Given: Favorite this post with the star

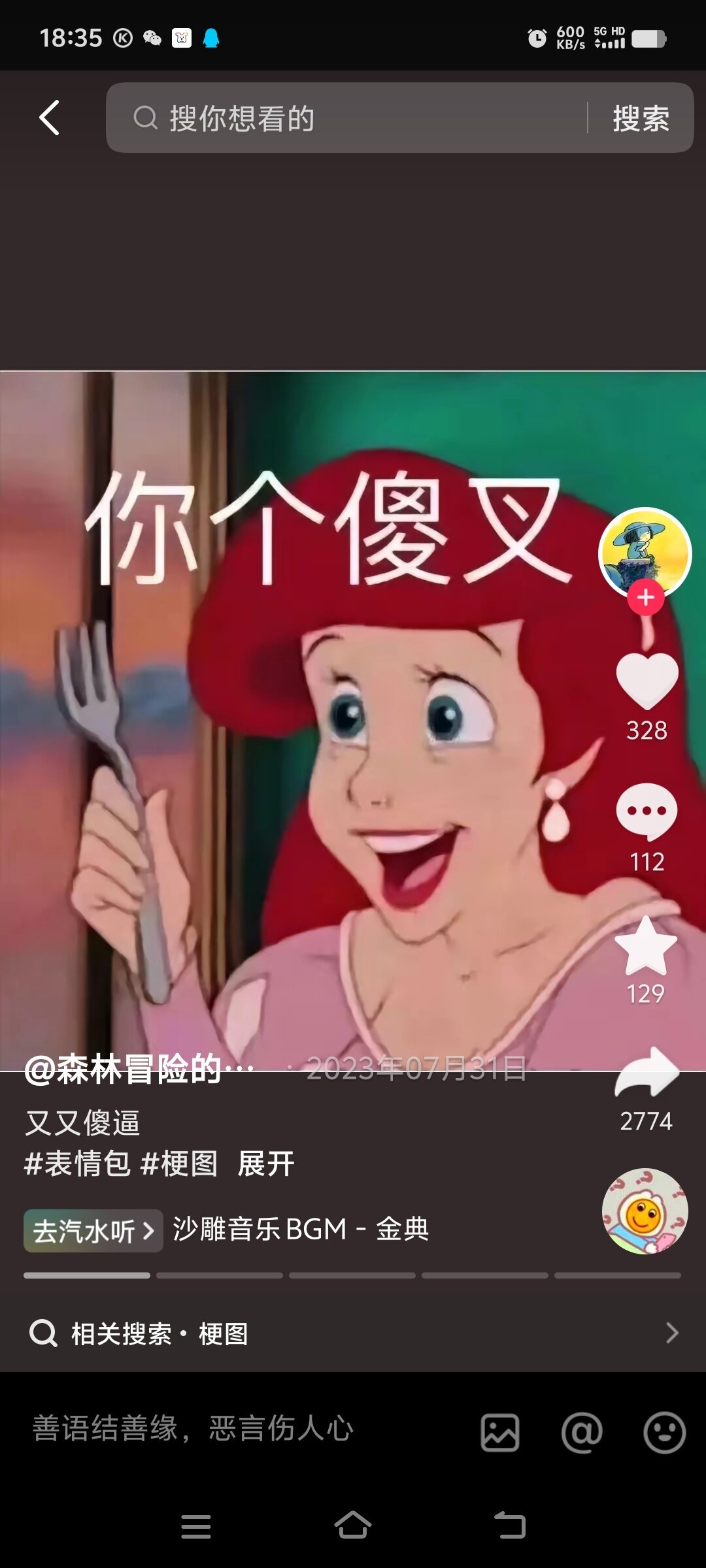Looking at the screenshot, I should [x=646, y=945].
